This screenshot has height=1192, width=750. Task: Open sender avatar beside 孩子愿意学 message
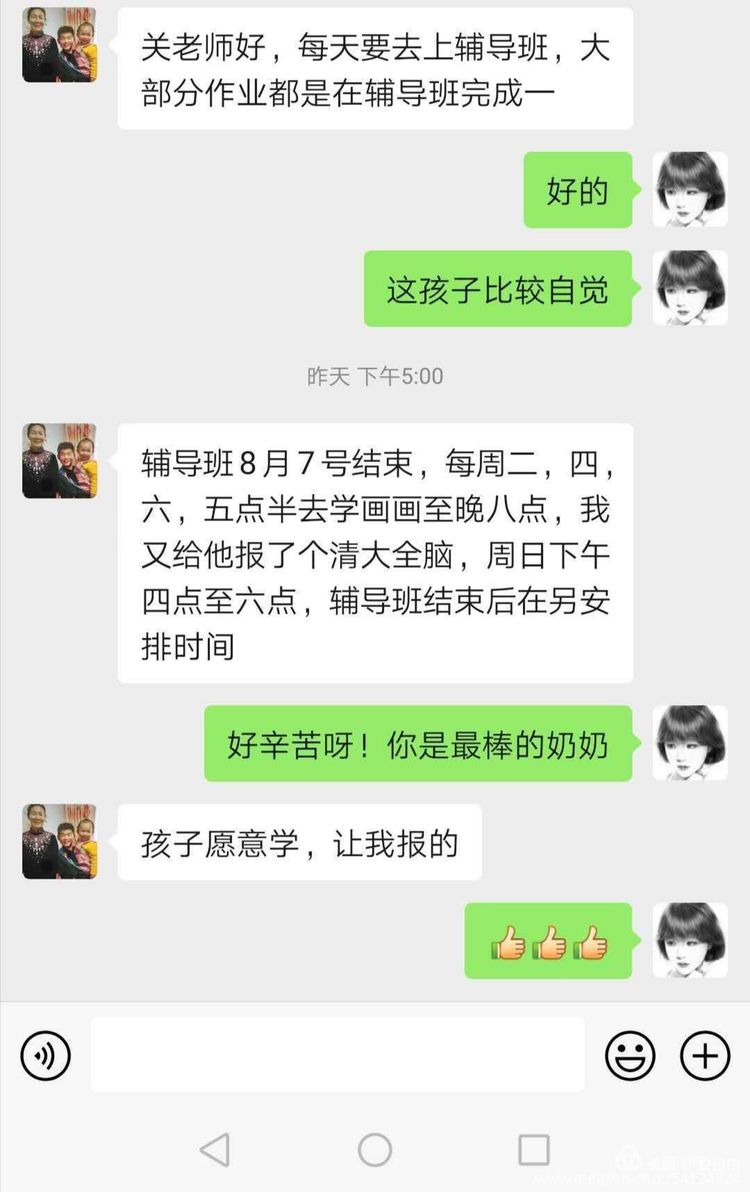coord(60,841)
